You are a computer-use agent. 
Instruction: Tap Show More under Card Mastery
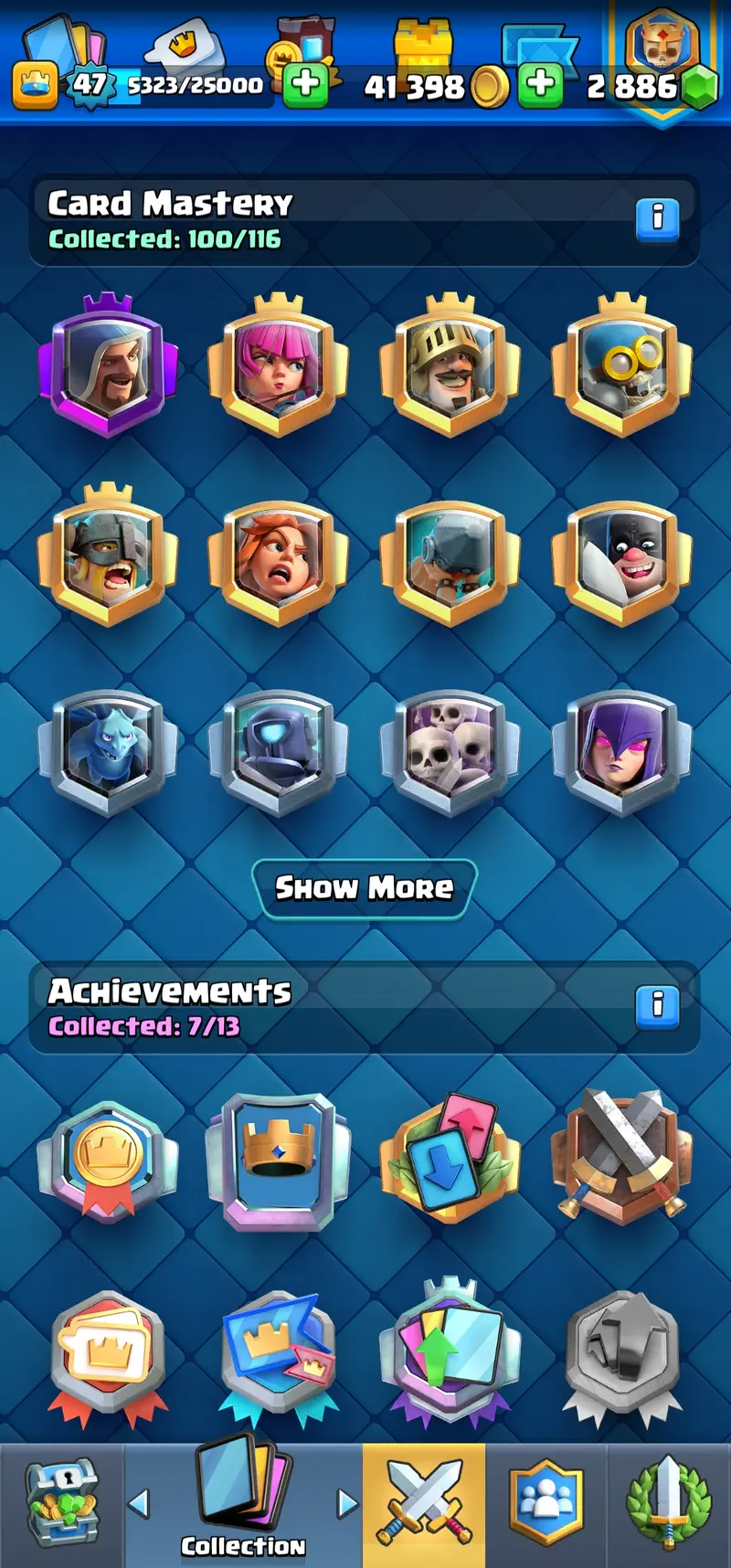click(x=364, y=887)
